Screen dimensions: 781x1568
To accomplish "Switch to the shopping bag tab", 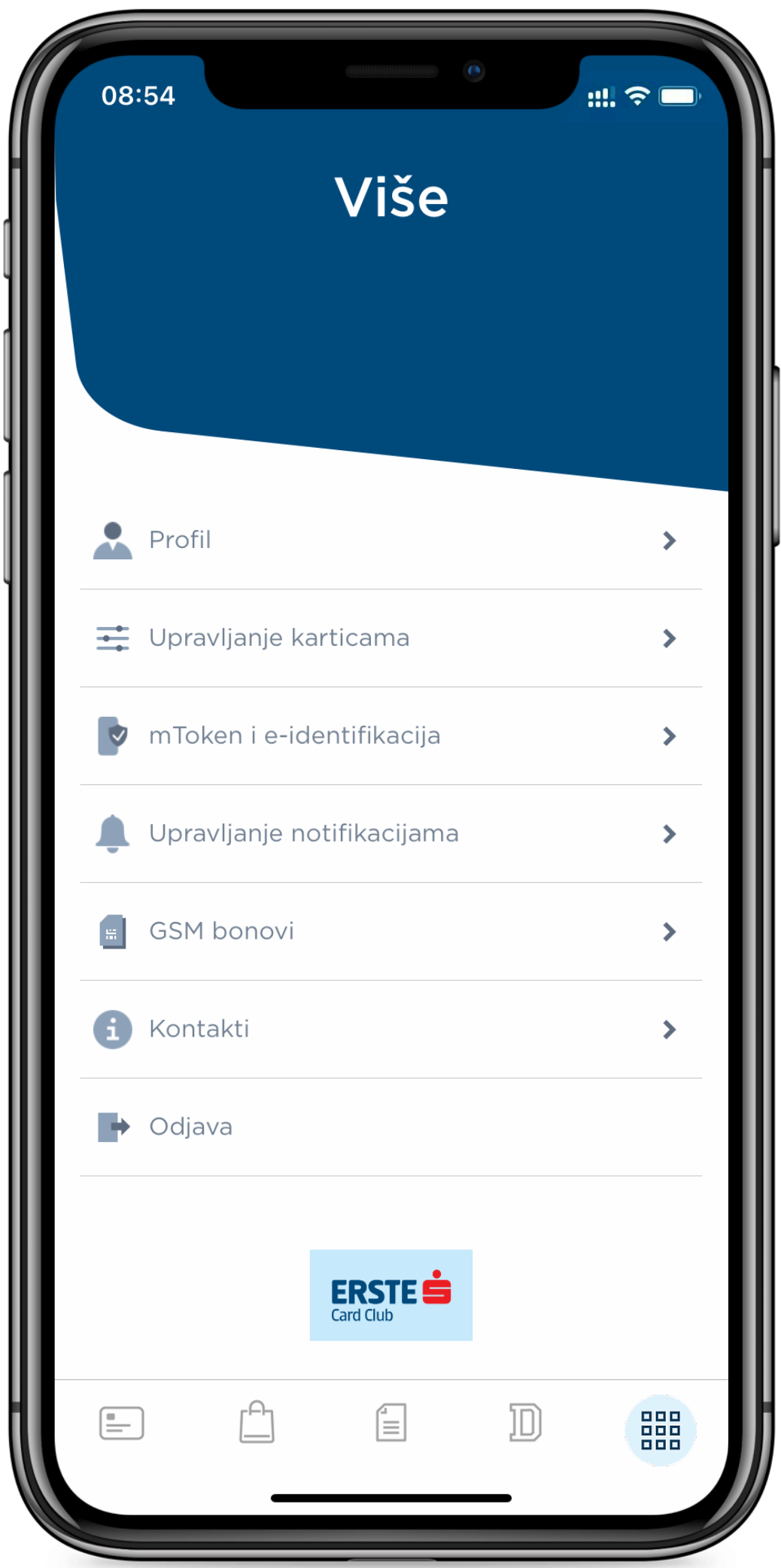I will click(257, 1423).
